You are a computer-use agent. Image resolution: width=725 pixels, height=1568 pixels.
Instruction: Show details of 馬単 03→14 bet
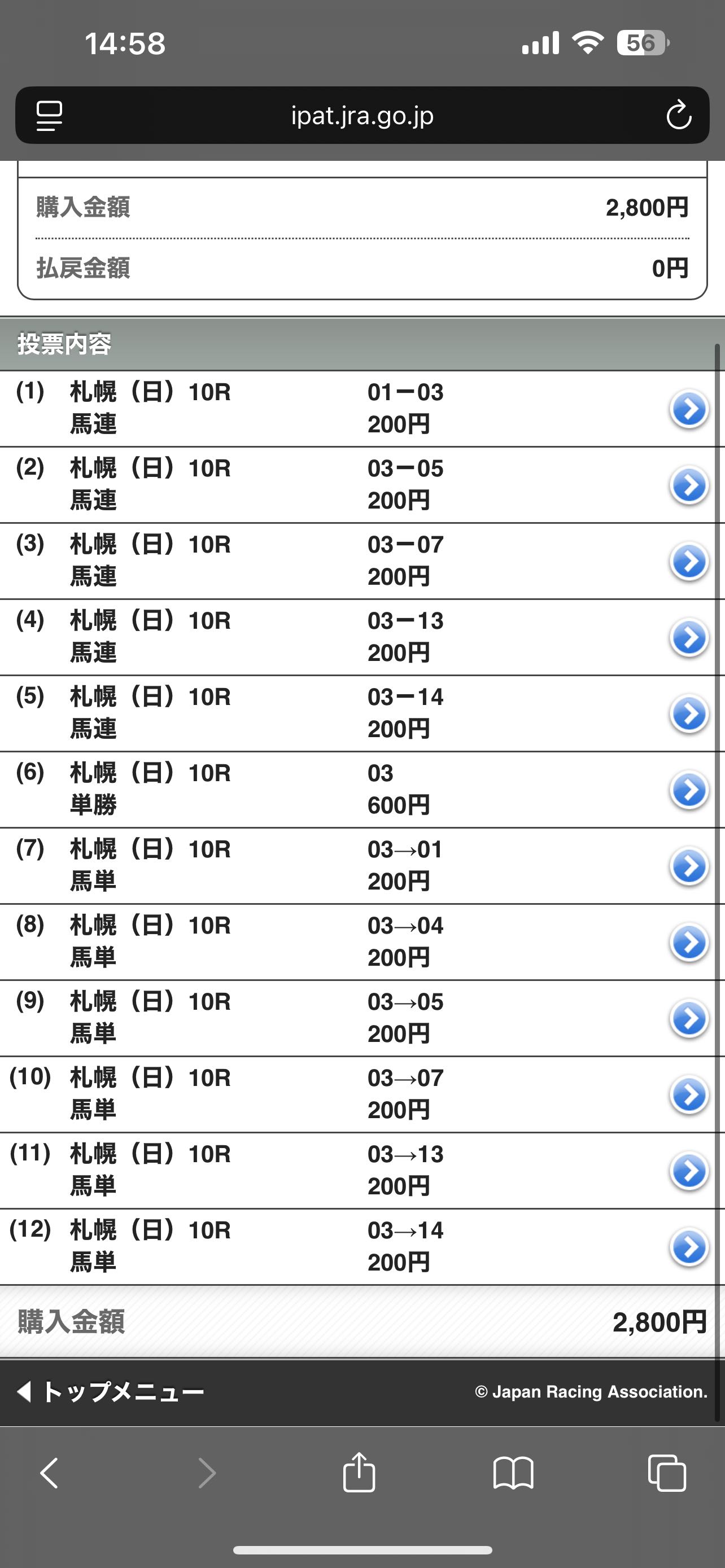[x=688, y=1247]
